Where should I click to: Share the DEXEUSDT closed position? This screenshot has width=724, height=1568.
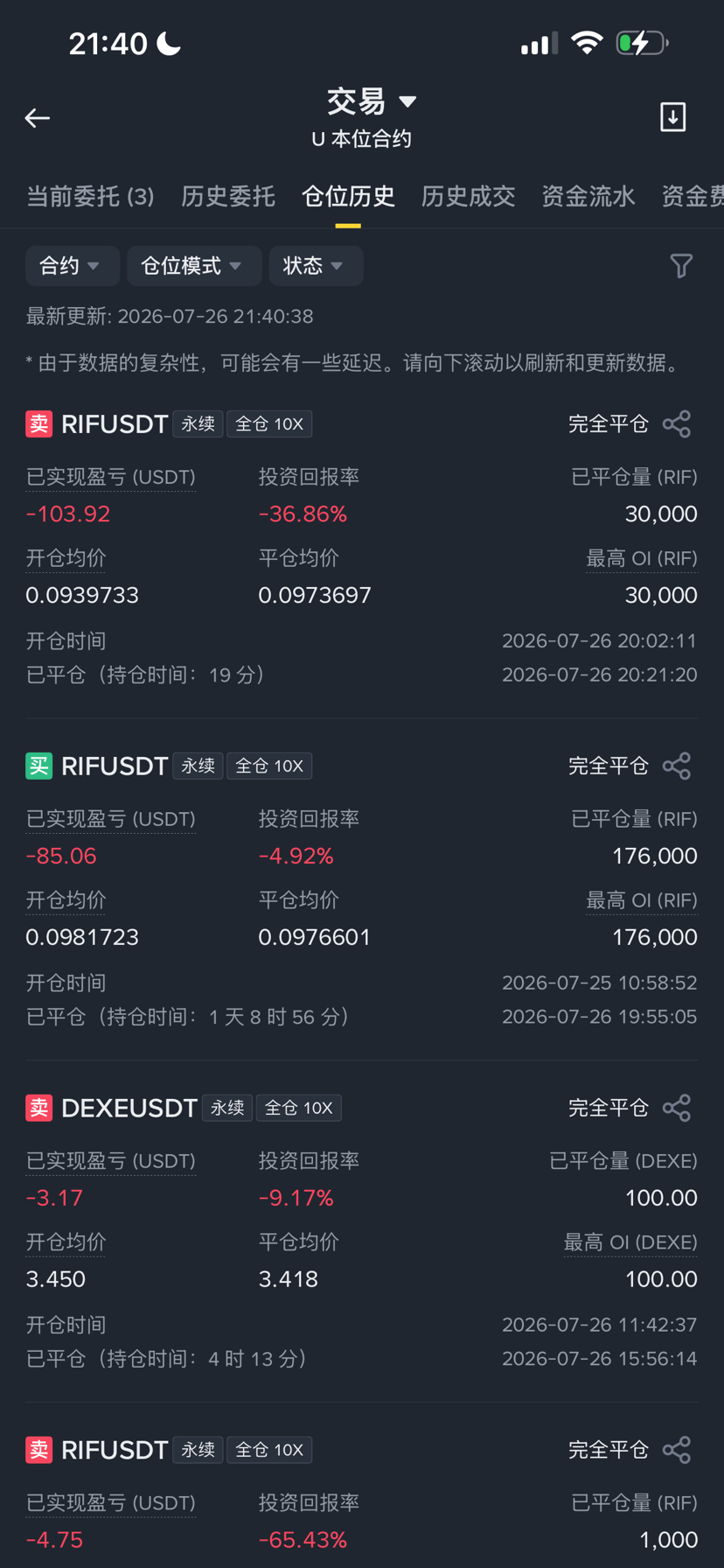tap(677, 1109)
